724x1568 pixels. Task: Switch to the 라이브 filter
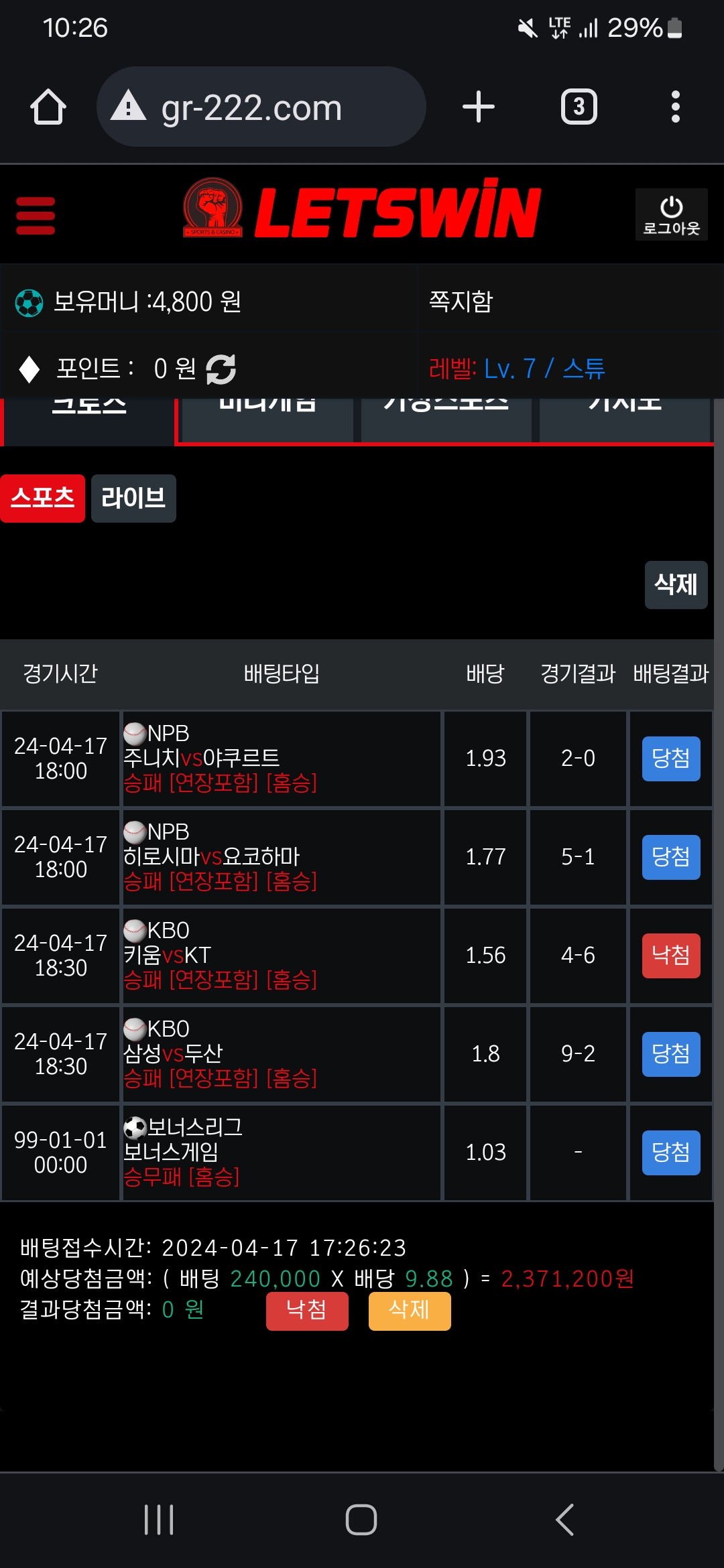(133, 499)
